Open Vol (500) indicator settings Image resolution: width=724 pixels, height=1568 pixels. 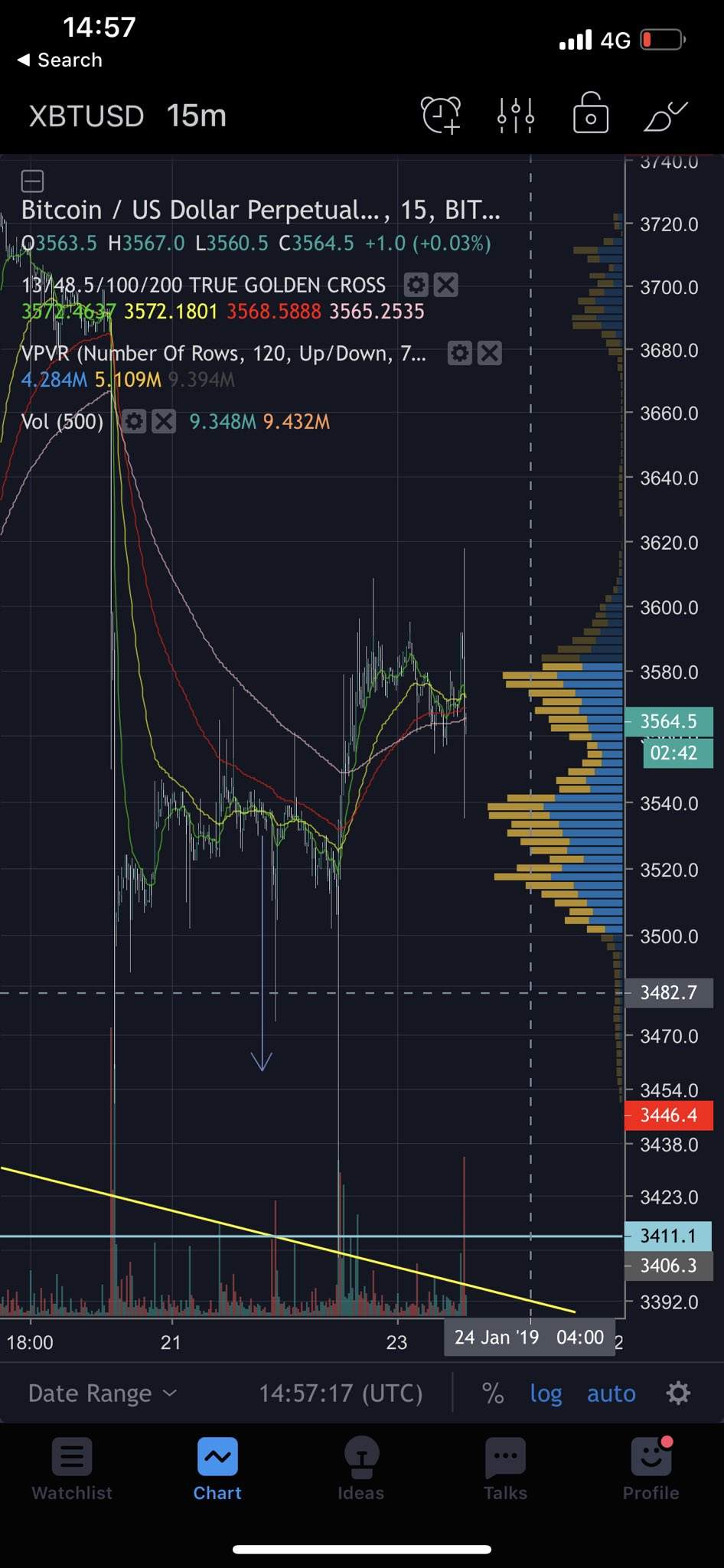tap(134, 421)
